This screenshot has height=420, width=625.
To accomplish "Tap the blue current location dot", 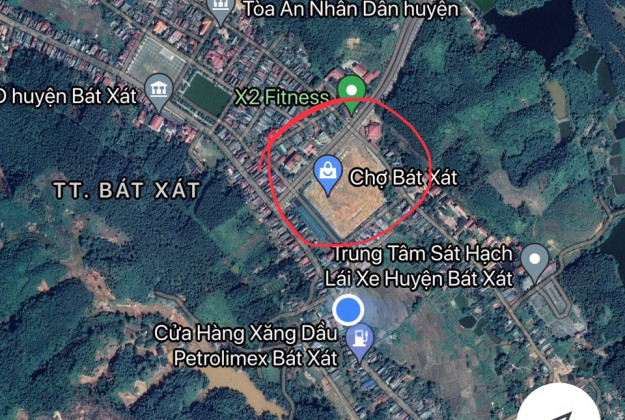I will coord(347,308).
